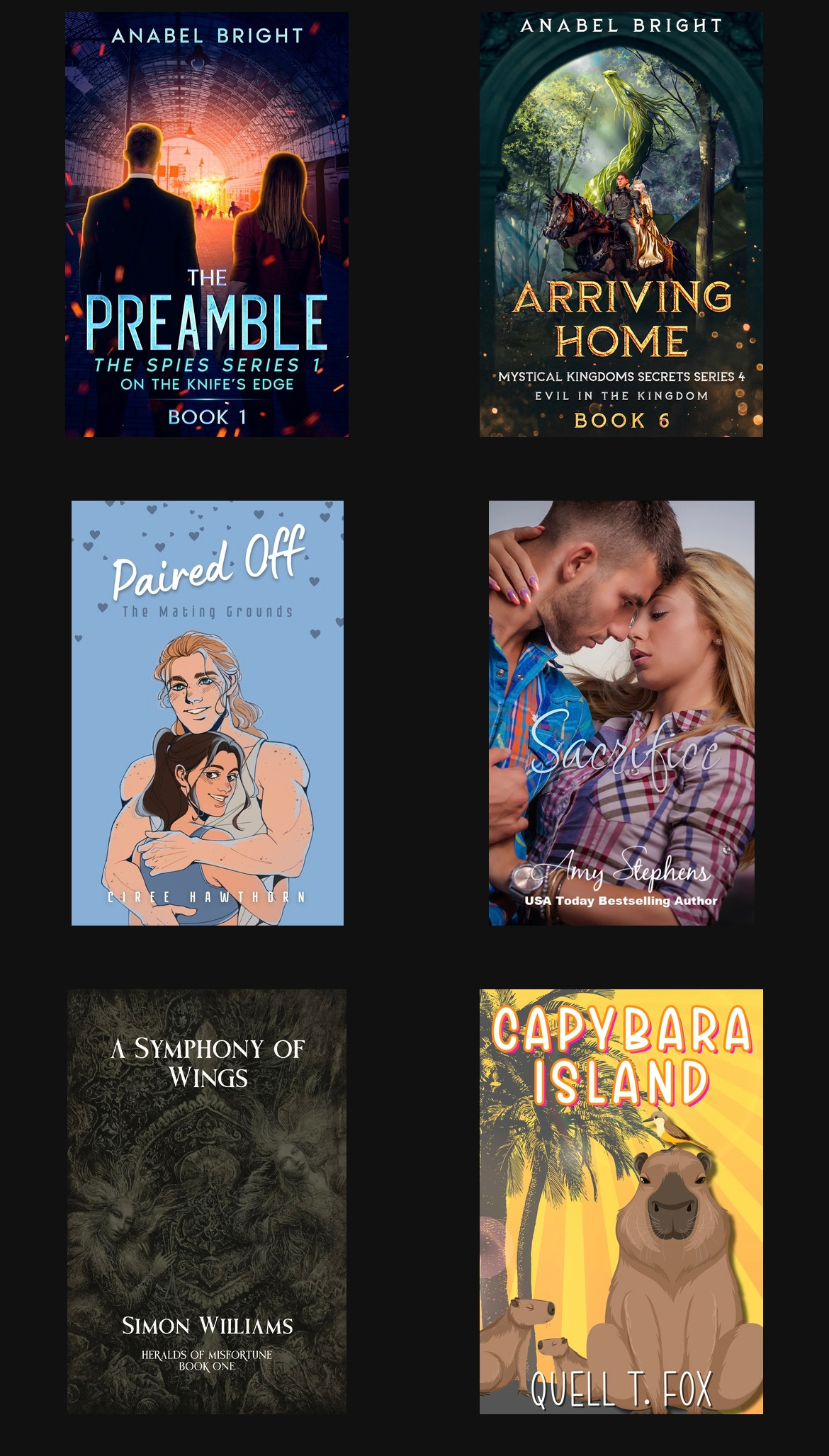The image size is (829, 1456).
Task: Select Sacrifice by Amy Stephens
Action: pyautogui.click(x=621, y=713)
